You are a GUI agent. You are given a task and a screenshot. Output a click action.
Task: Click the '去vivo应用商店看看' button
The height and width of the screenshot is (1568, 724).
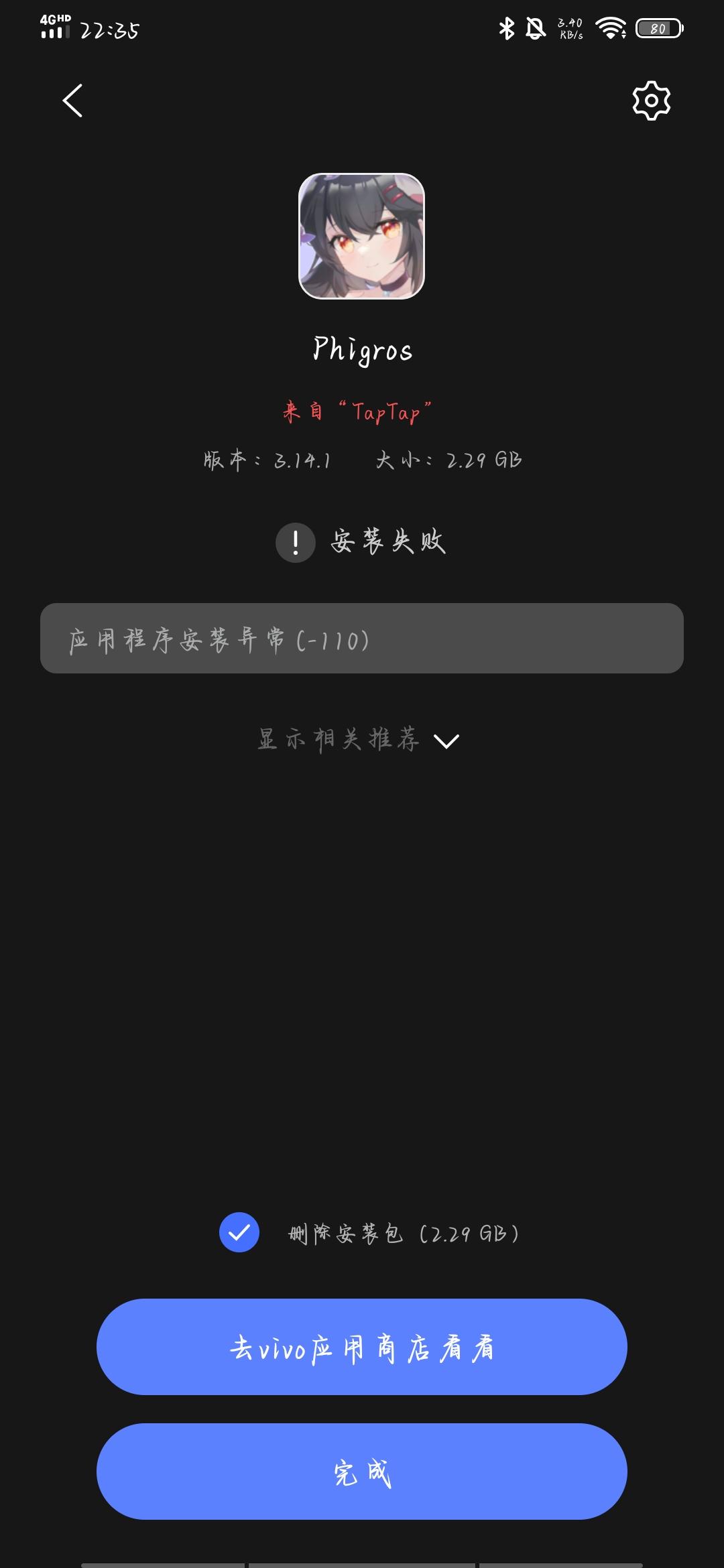[362, 1348]
